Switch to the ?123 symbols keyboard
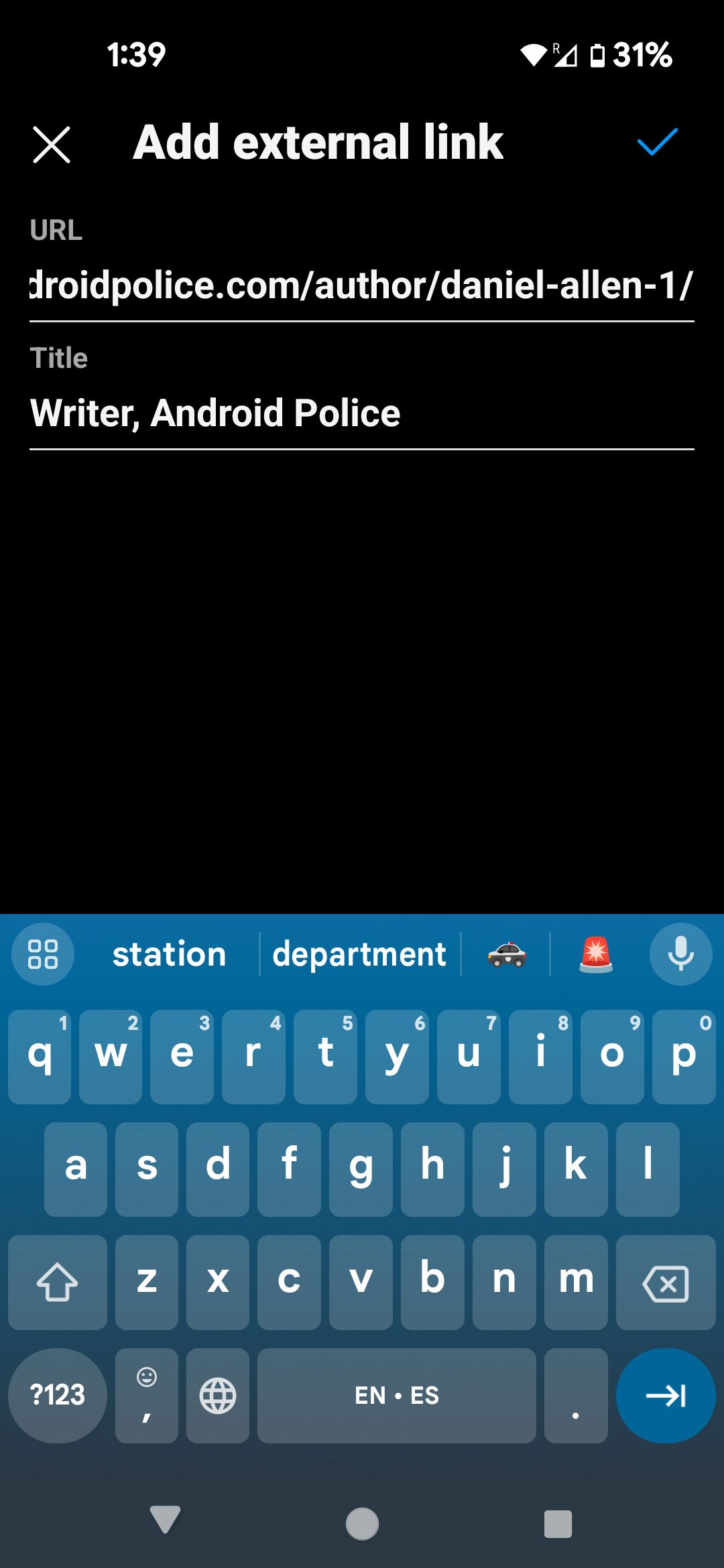The image size is (724, 1568). coord(57,1395)
